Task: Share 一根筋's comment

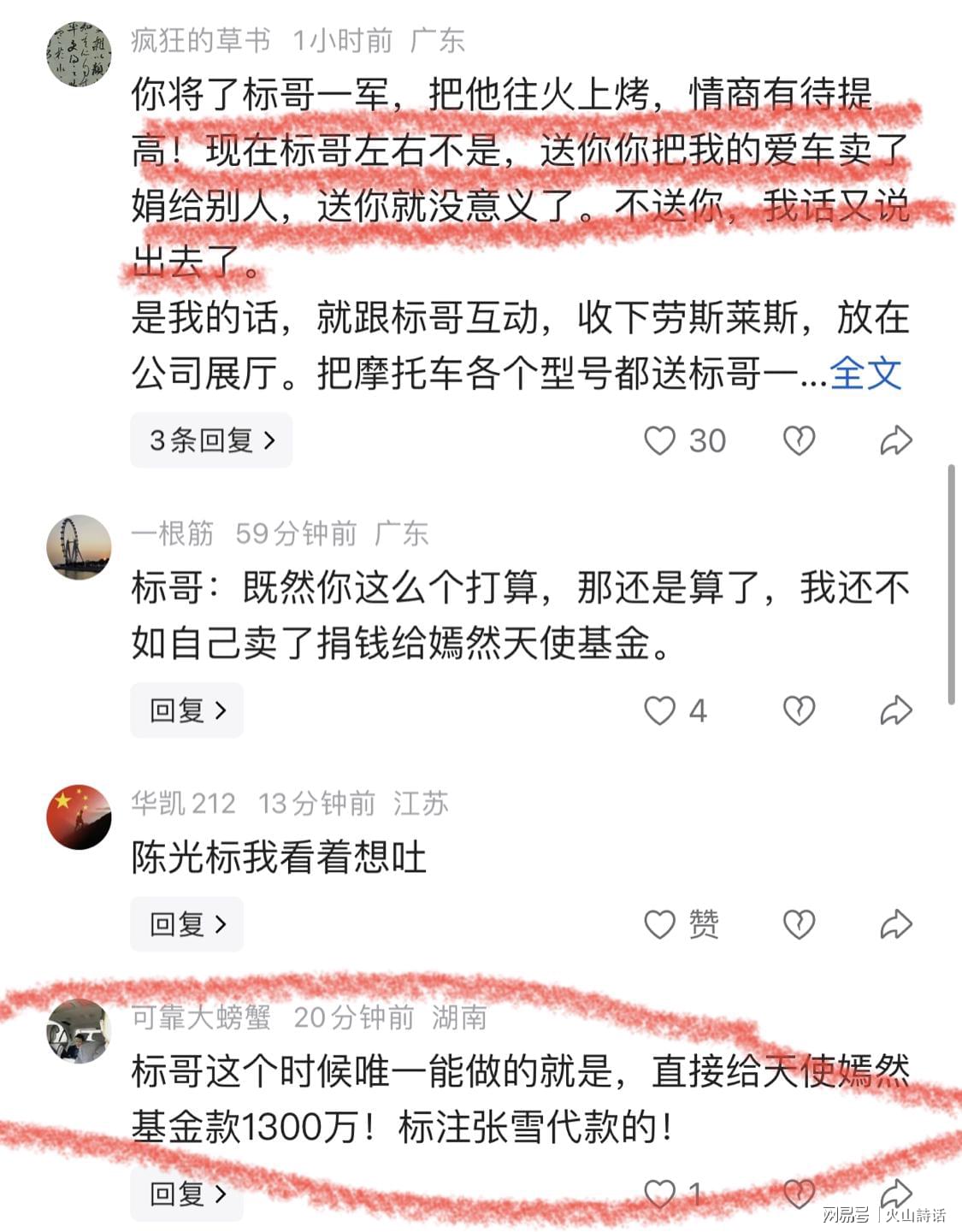Action: click(896, 710)
